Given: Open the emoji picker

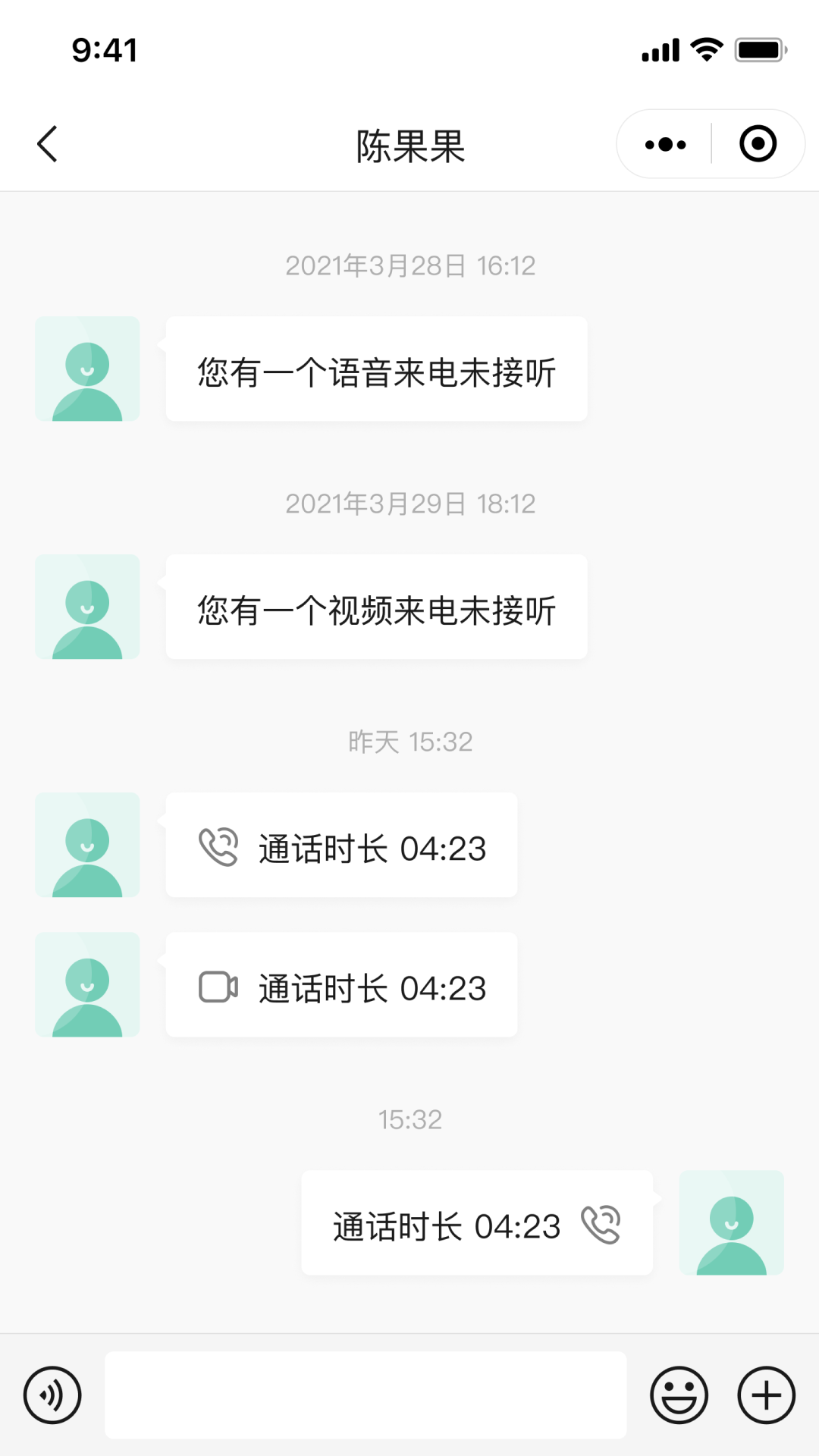Looking at the screenshot, I should tap(679, 1395).
